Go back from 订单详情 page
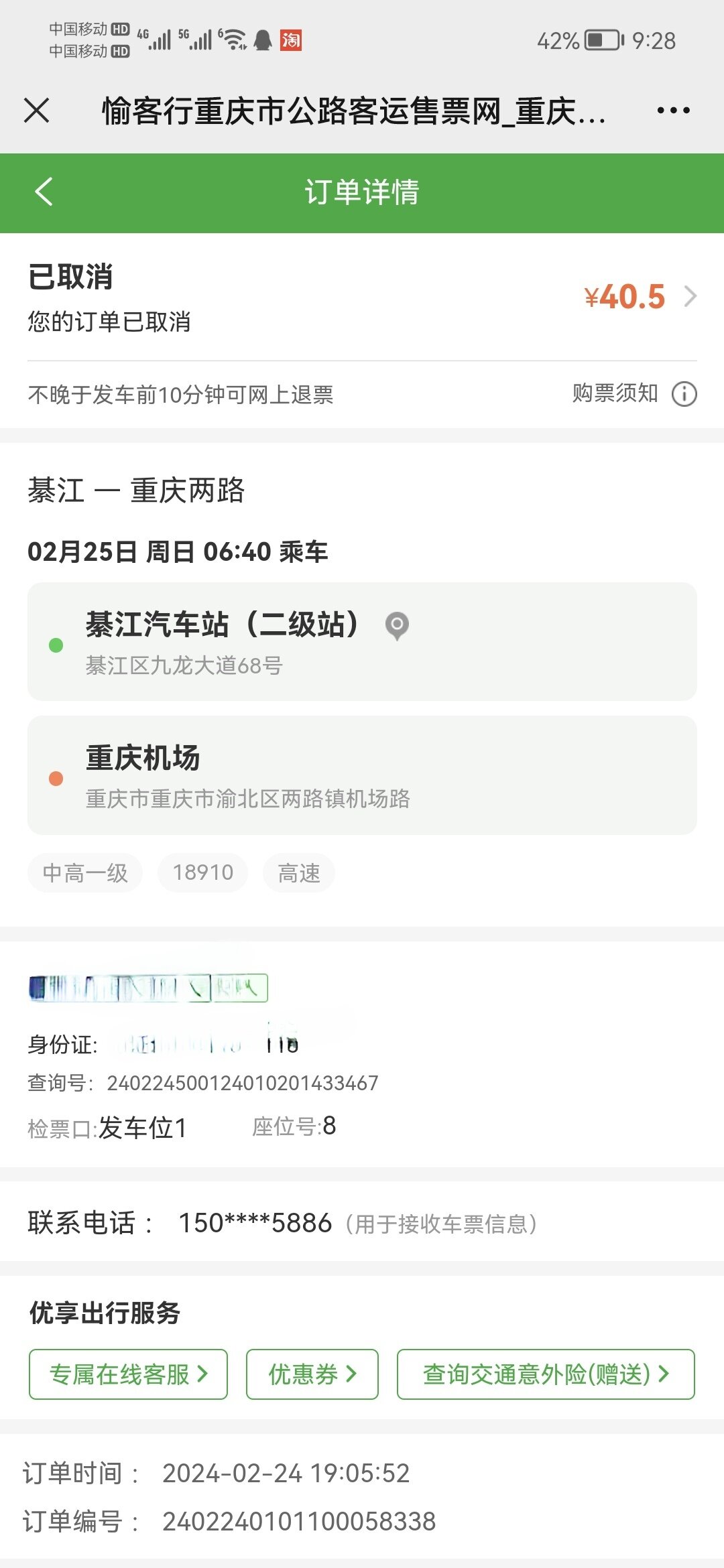This screenshot has height=1568, width=724. tap(44, 192)
